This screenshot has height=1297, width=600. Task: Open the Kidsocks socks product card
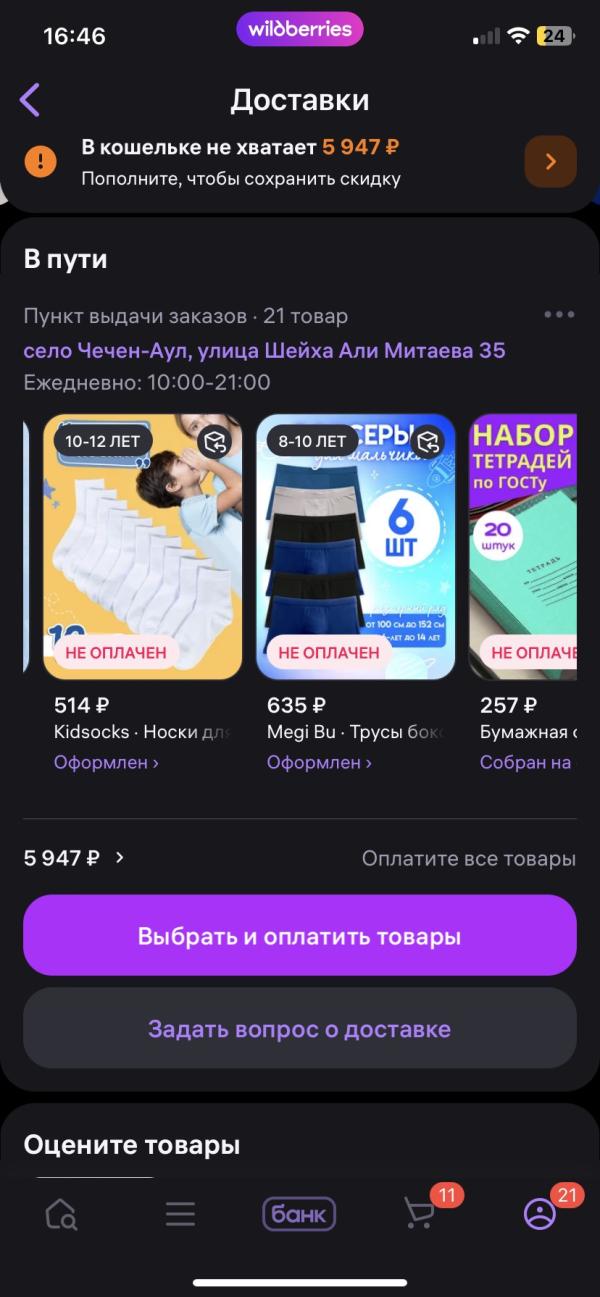tap(142, 547)
